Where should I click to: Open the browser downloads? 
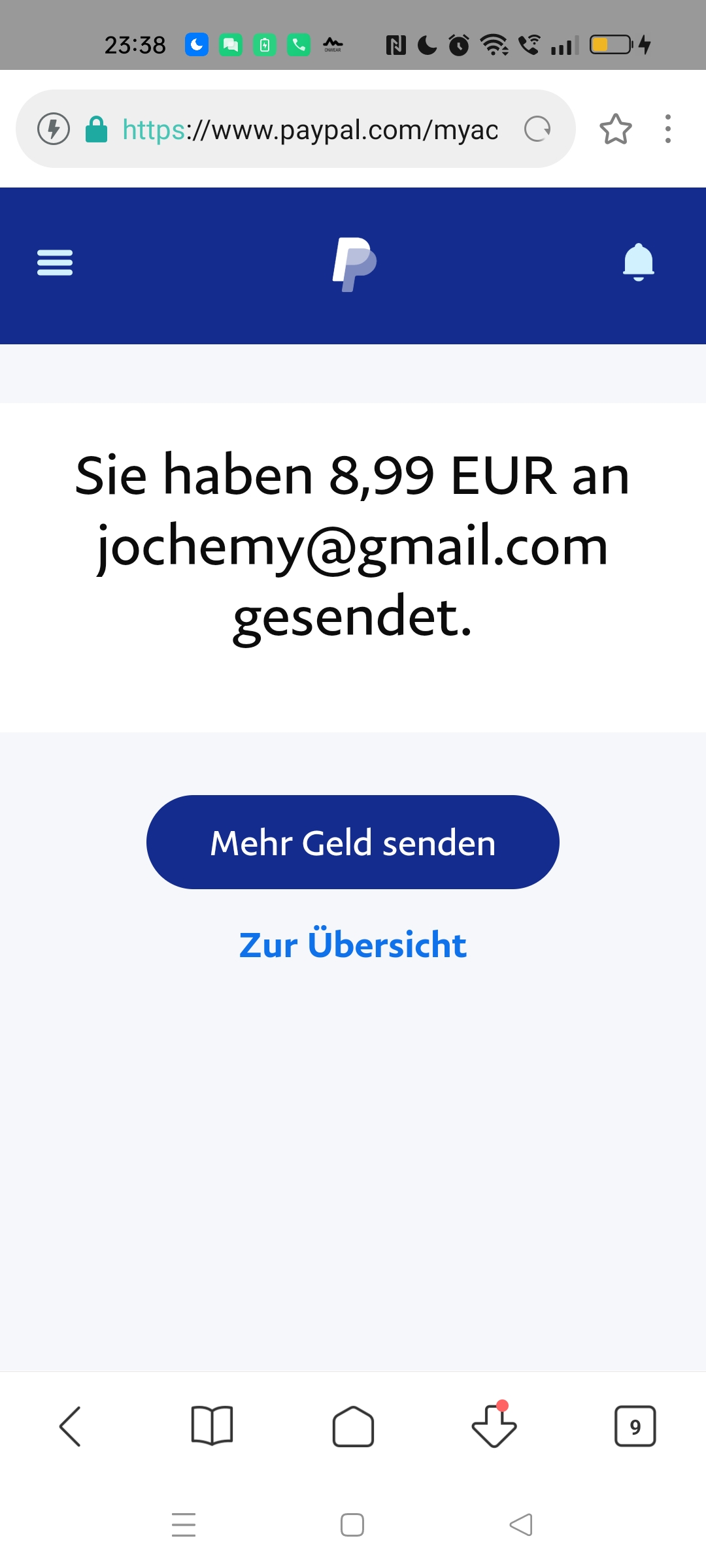494,1426
